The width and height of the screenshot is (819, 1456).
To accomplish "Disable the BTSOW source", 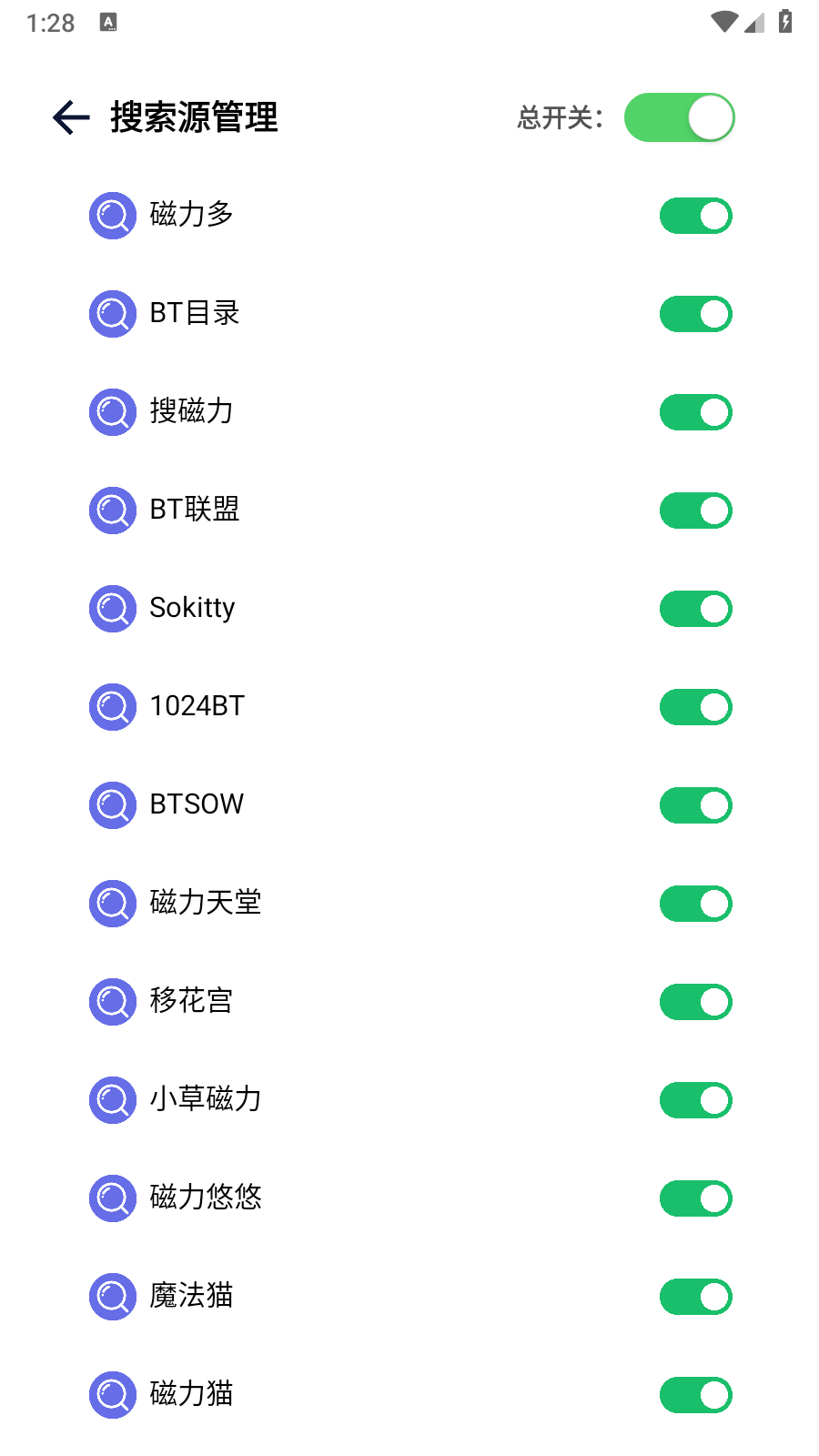I will click(695, 805).
